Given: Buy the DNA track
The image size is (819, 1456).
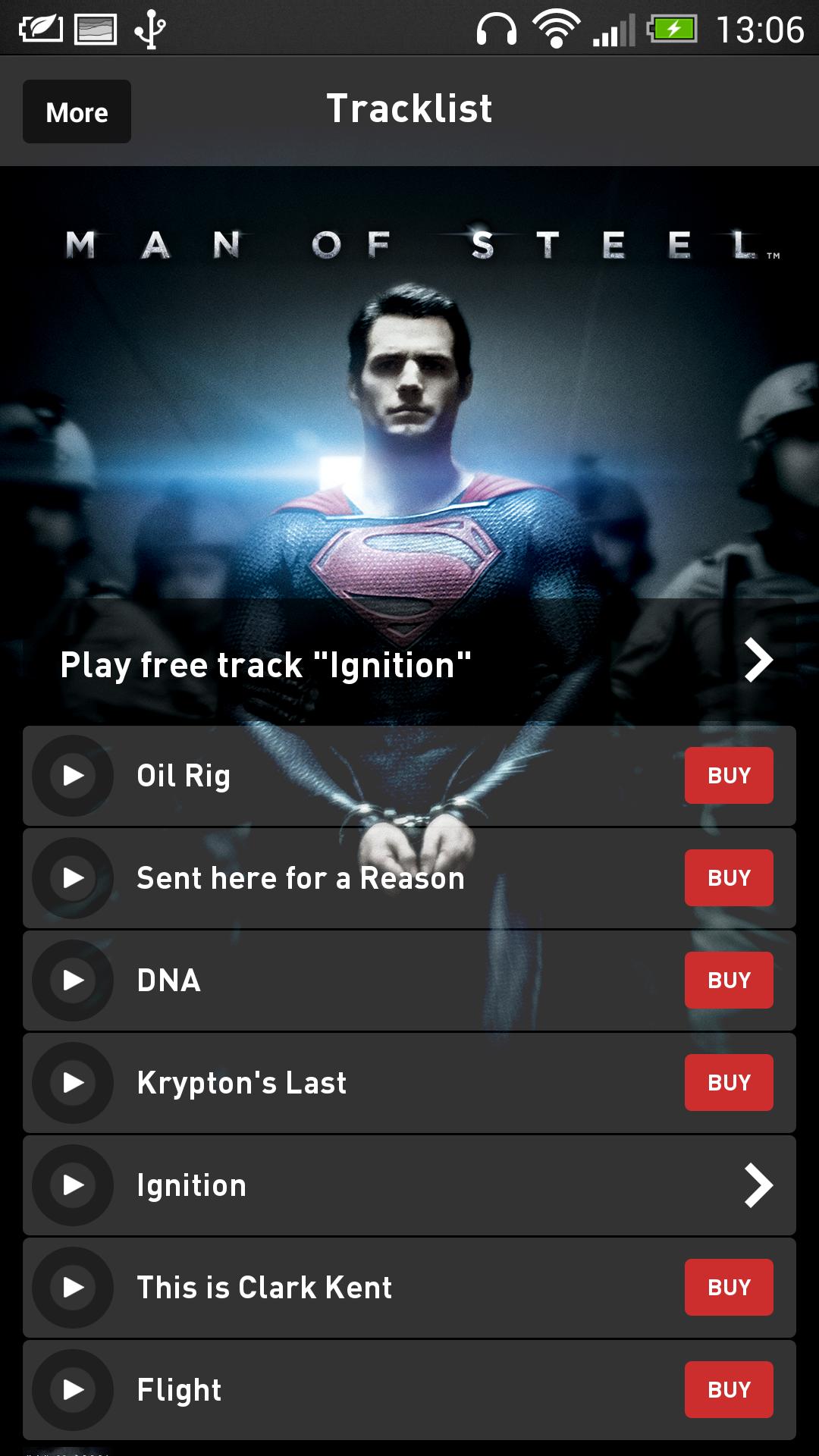Looking at the screenshot, I should 728,981.
